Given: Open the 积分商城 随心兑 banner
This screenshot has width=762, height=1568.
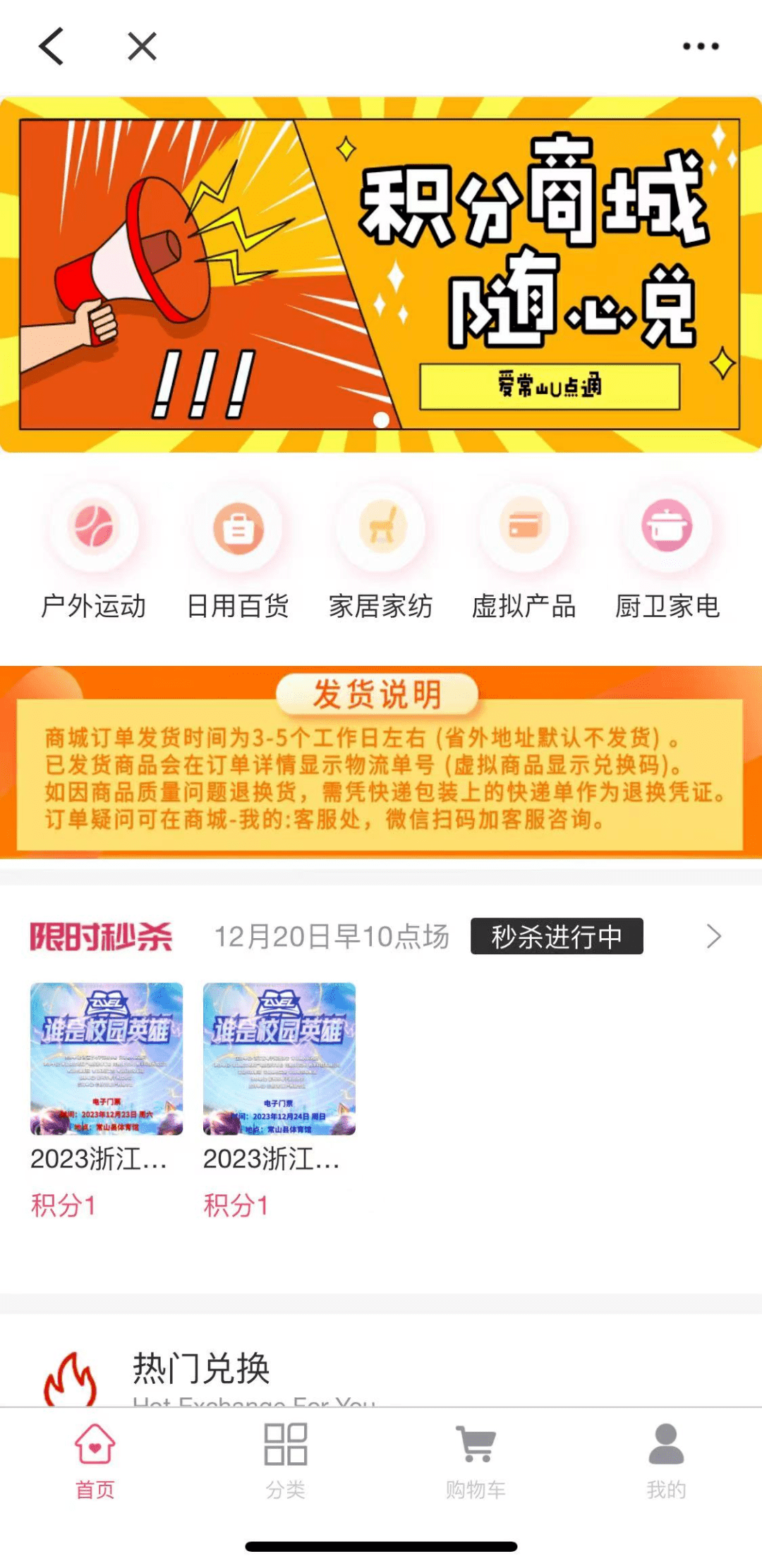Looking at the screenshot, I should pos(381,274).
